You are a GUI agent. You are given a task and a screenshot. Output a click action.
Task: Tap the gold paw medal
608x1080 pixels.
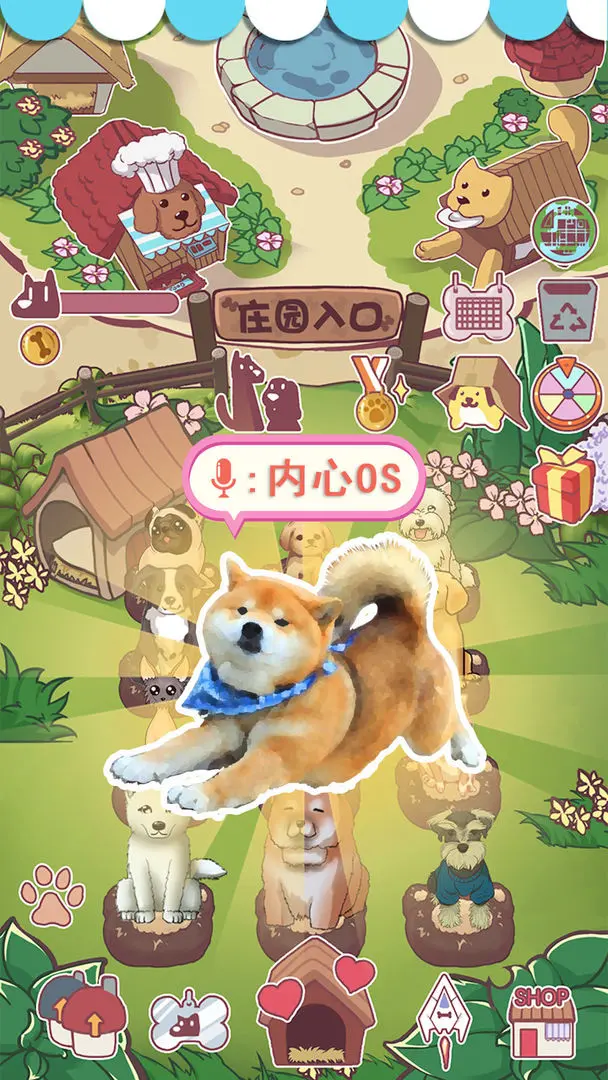tap(374, 397)
